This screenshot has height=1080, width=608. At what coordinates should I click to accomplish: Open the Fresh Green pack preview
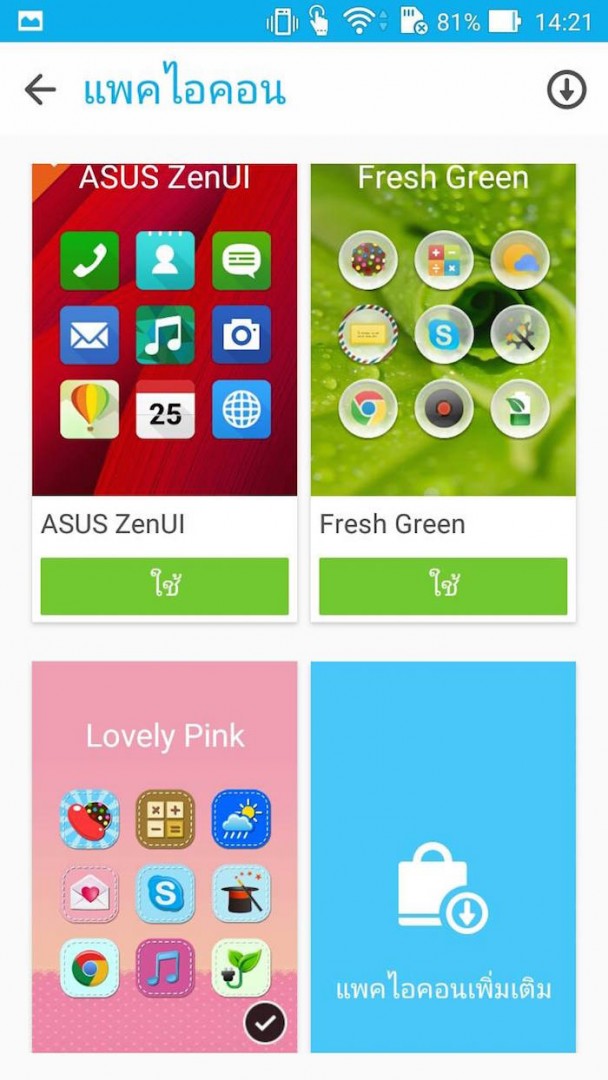point(443,330)
